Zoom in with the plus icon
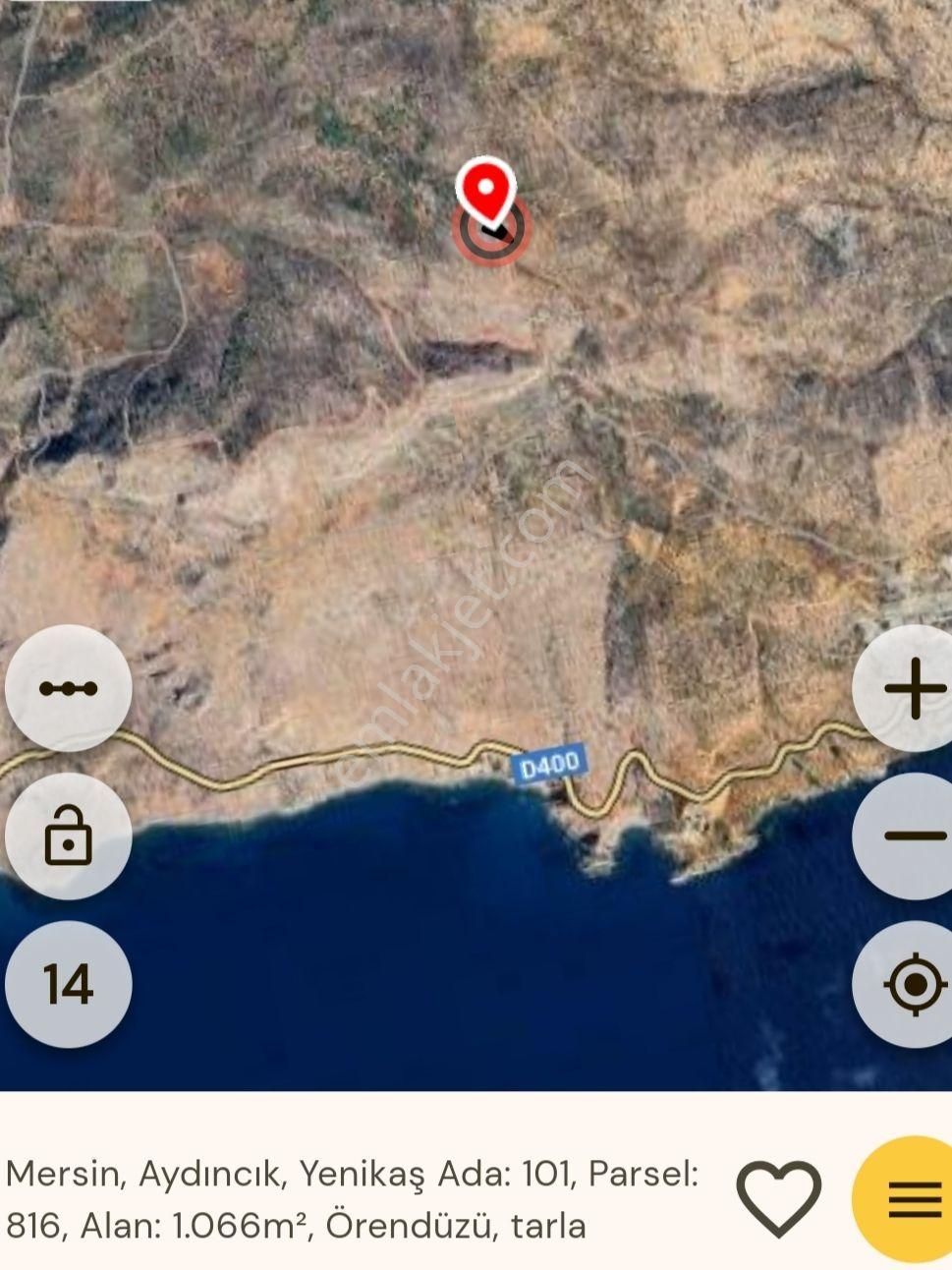The width and height of the screenshot is (952, 1270). (x=913, y=688)
